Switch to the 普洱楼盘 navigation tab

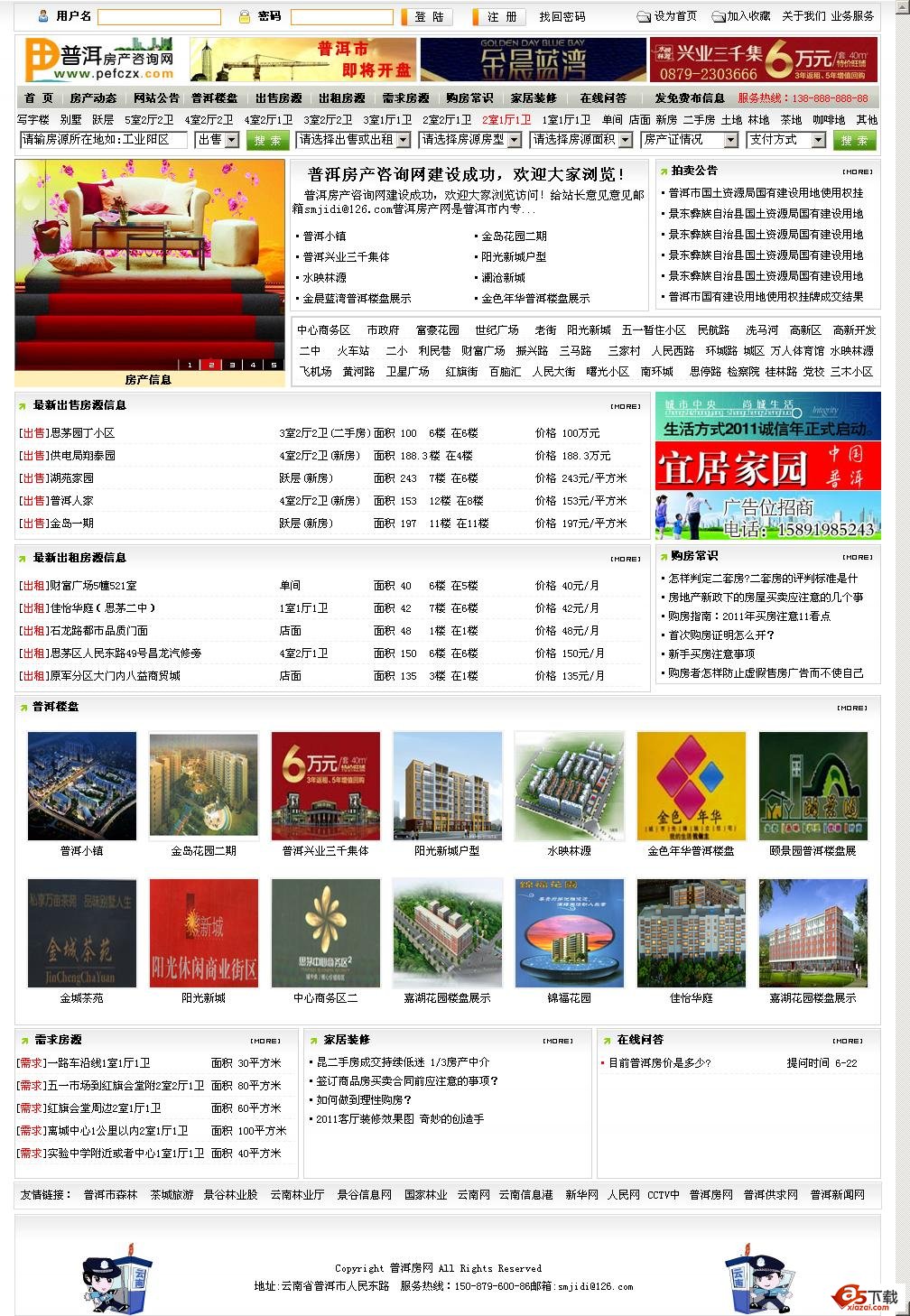[x=214, y=98]
